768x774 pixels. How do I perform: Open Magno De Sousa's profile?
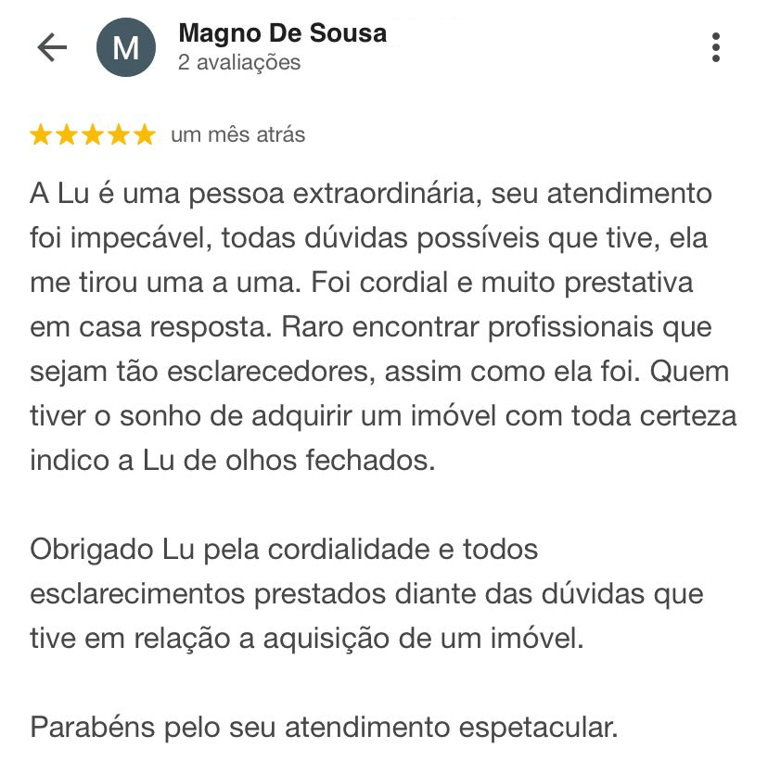[282, 34]
